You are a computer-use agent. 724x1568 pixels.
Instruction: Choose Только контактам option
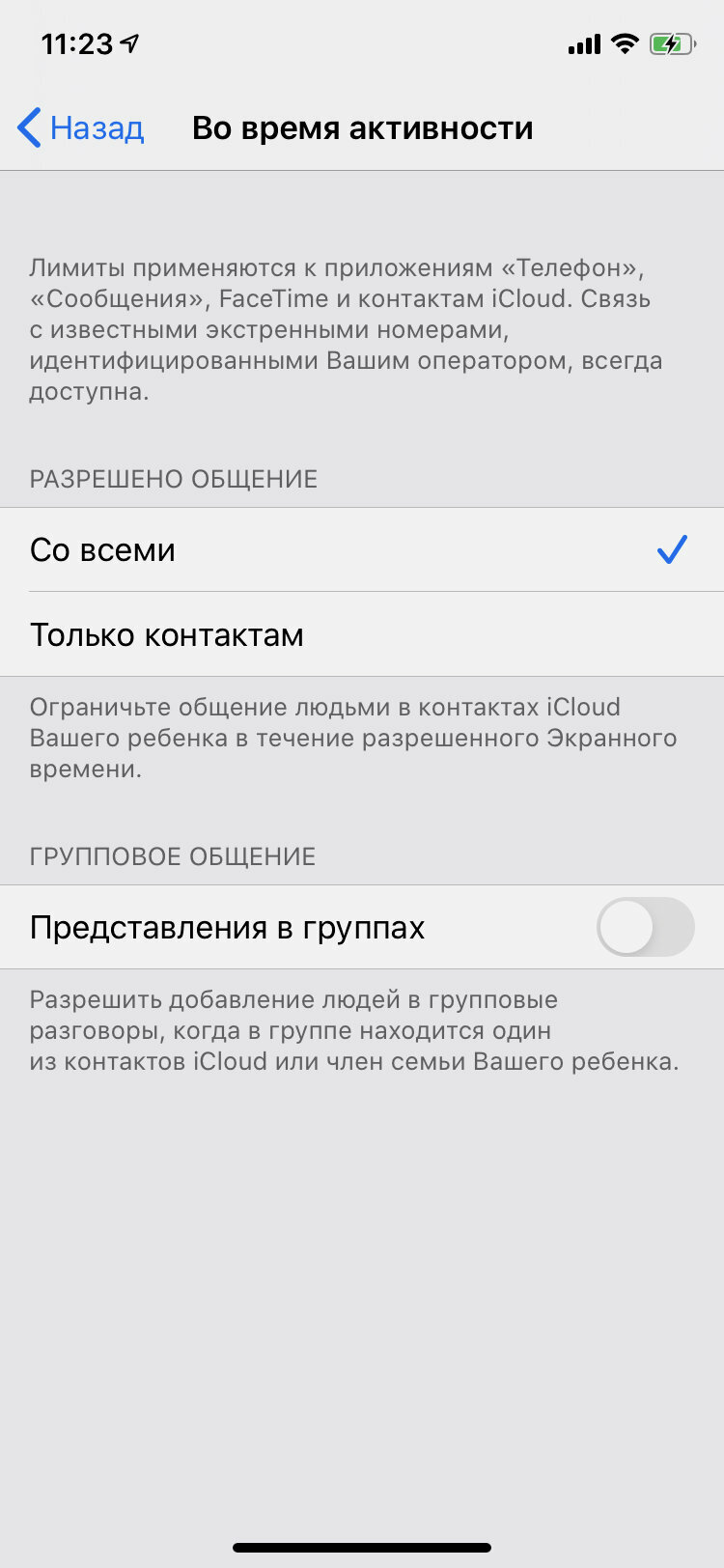click(362, 634)
